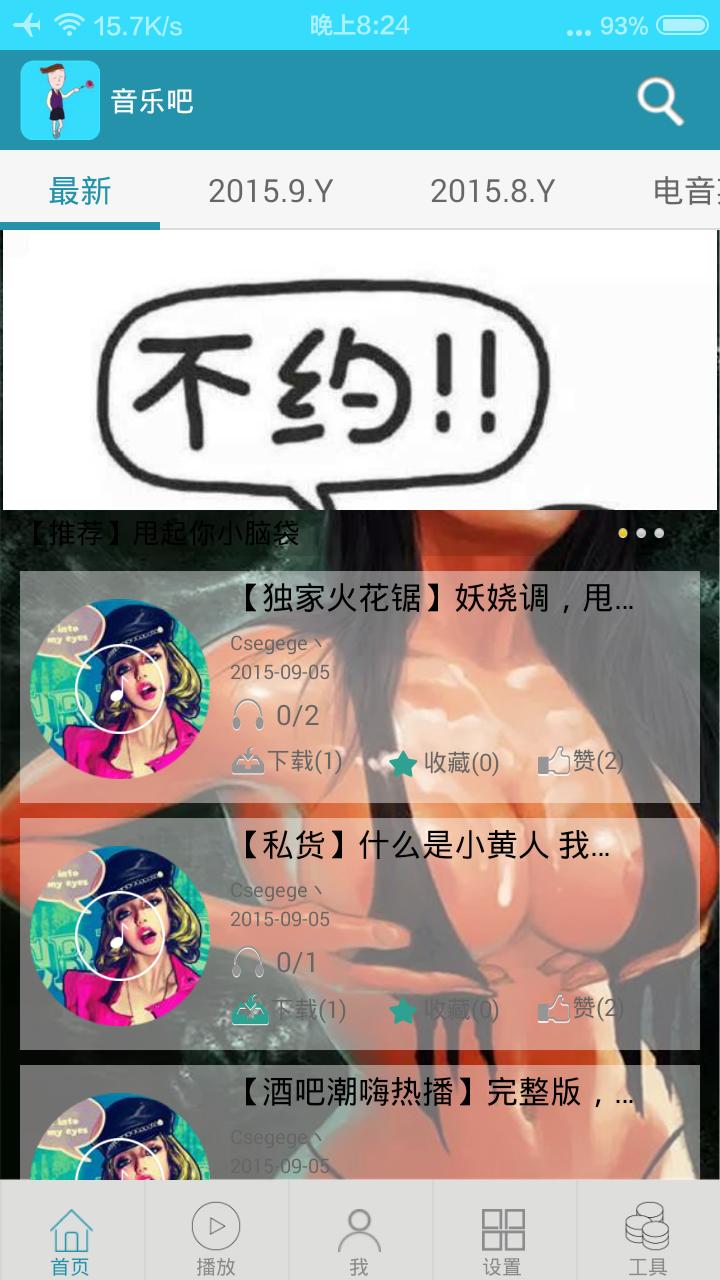This screenshot has height=1280, width=720.
Task: Switch to the 2015.8.Y tab
Action: pos(492,191)
